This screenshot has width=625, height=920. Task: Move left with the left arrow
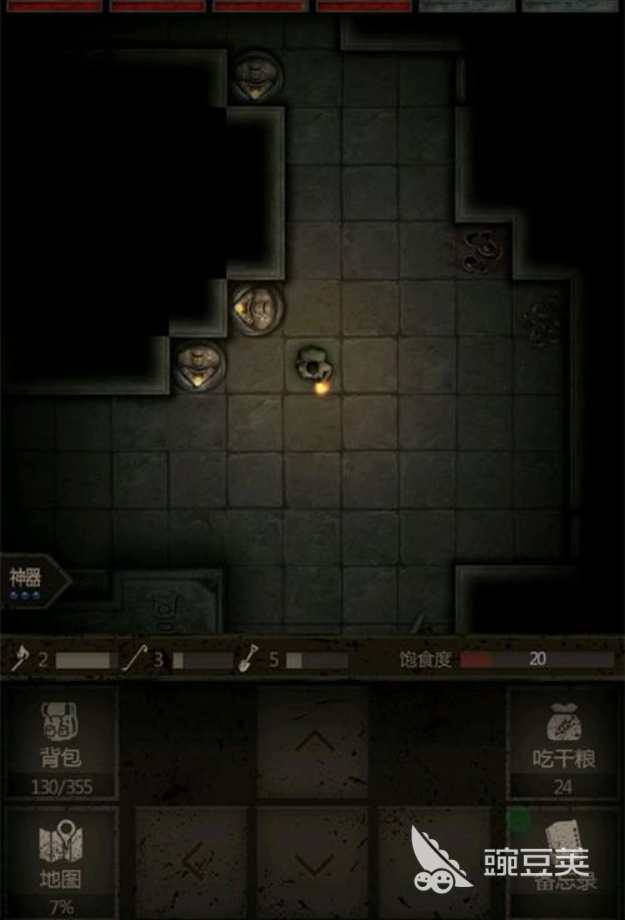coord(191,861)
